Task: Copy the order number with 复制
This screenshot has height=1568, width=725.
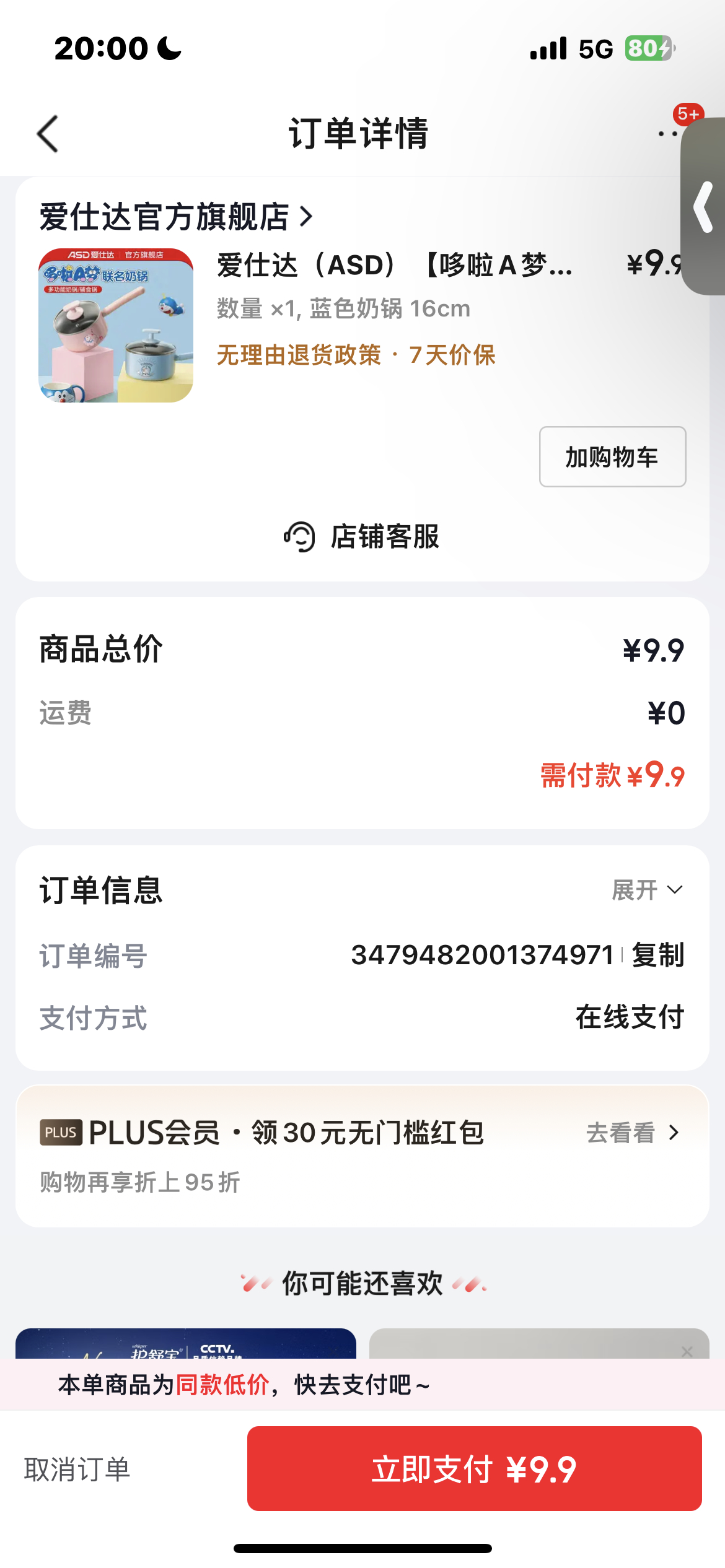Action: pos(658,955)
